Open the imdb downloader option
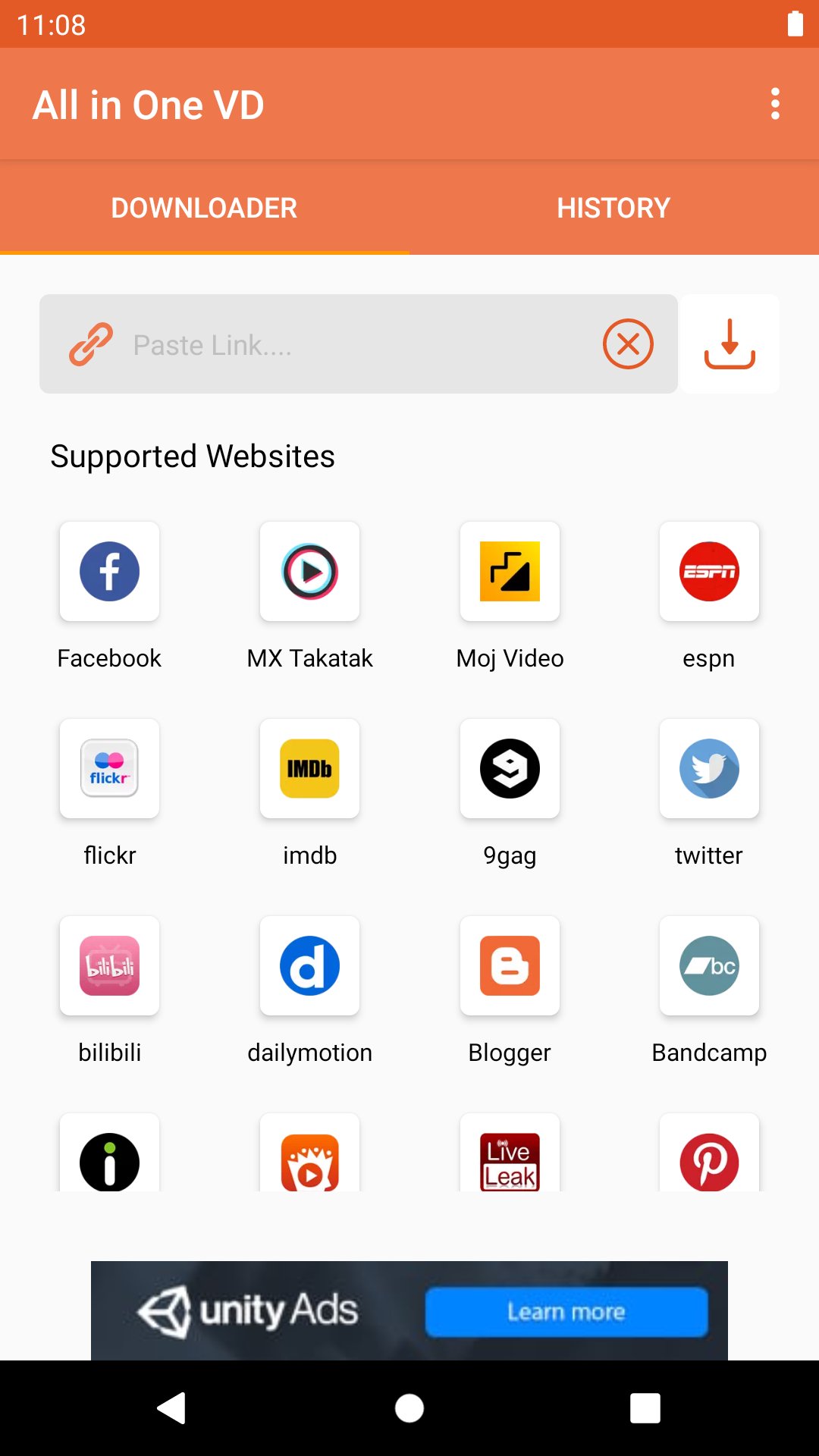The image size is (819, 1456). point(309,769)
